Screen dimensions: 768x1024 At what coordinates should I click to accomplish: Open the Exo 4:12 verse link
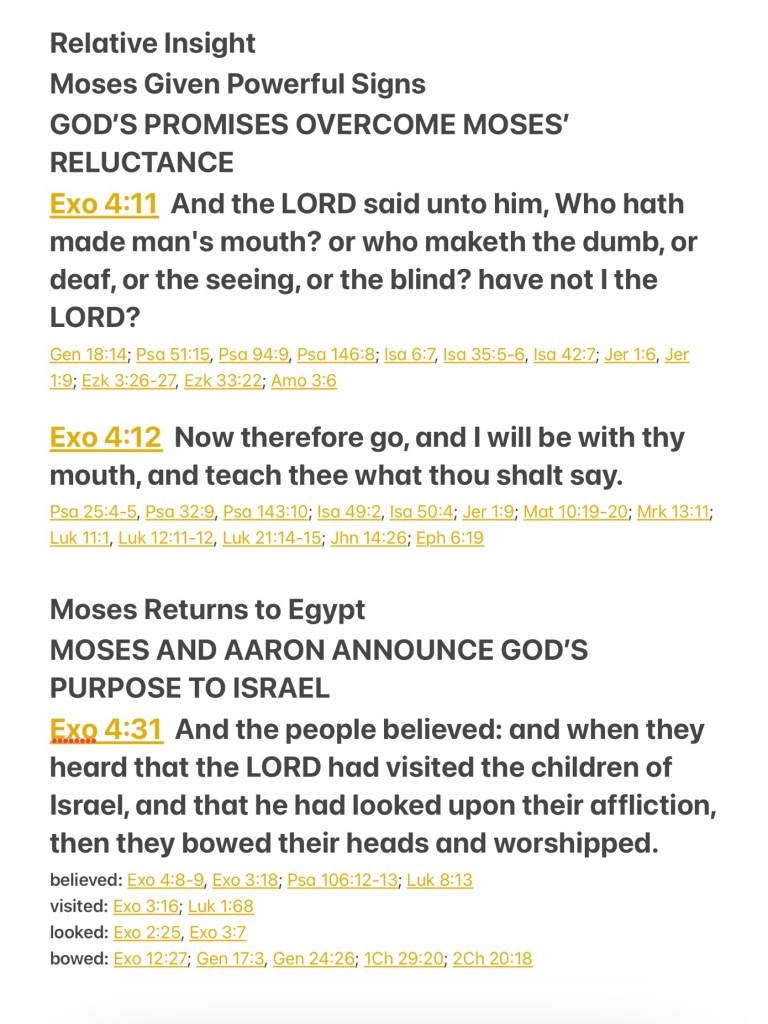[x=106, y=438]
